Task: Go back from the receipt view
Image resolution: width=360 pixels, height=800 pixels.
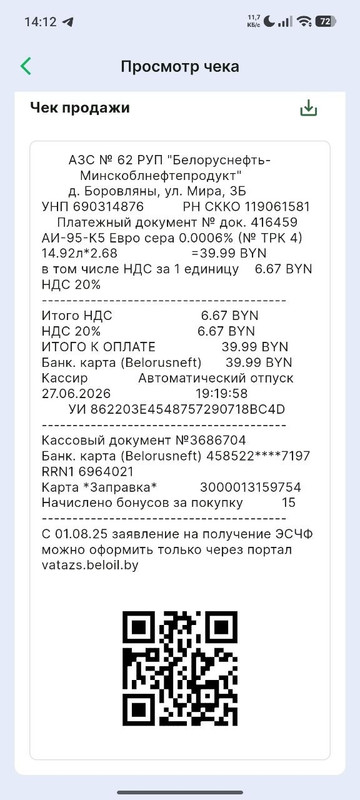Action: tap(26, 66)
